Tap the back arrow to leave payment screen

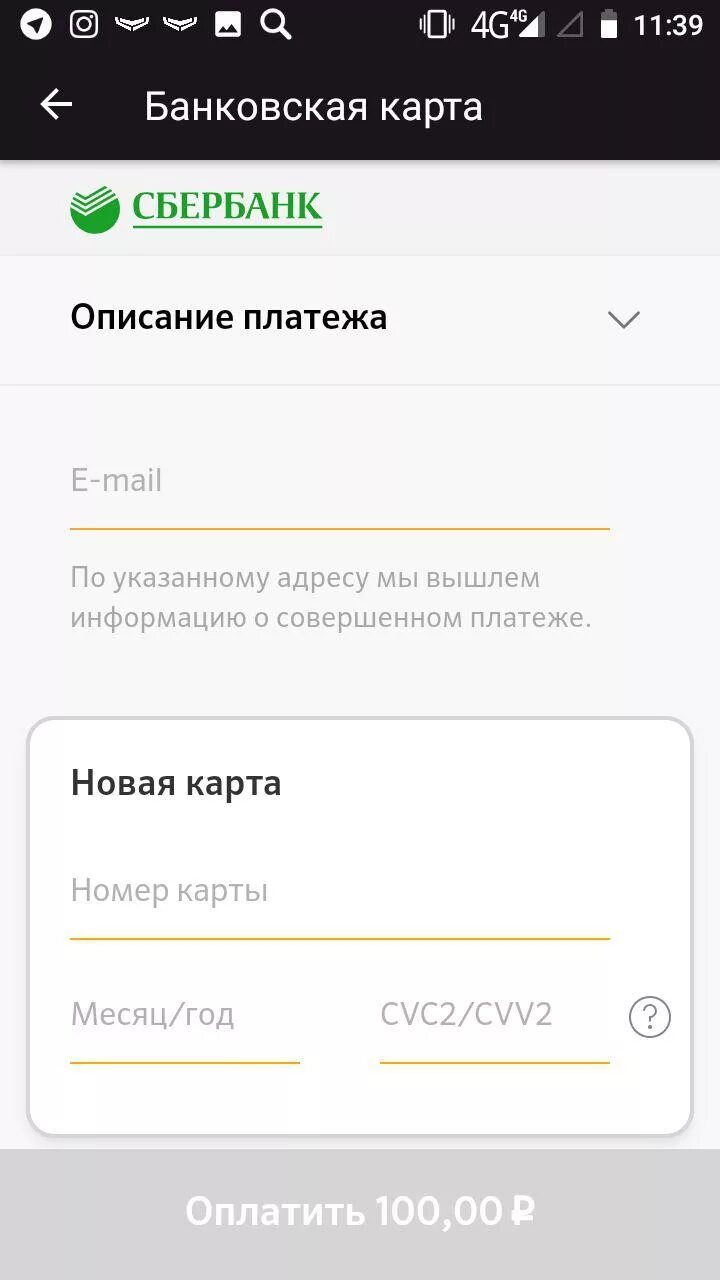click(x=55, y=104)
